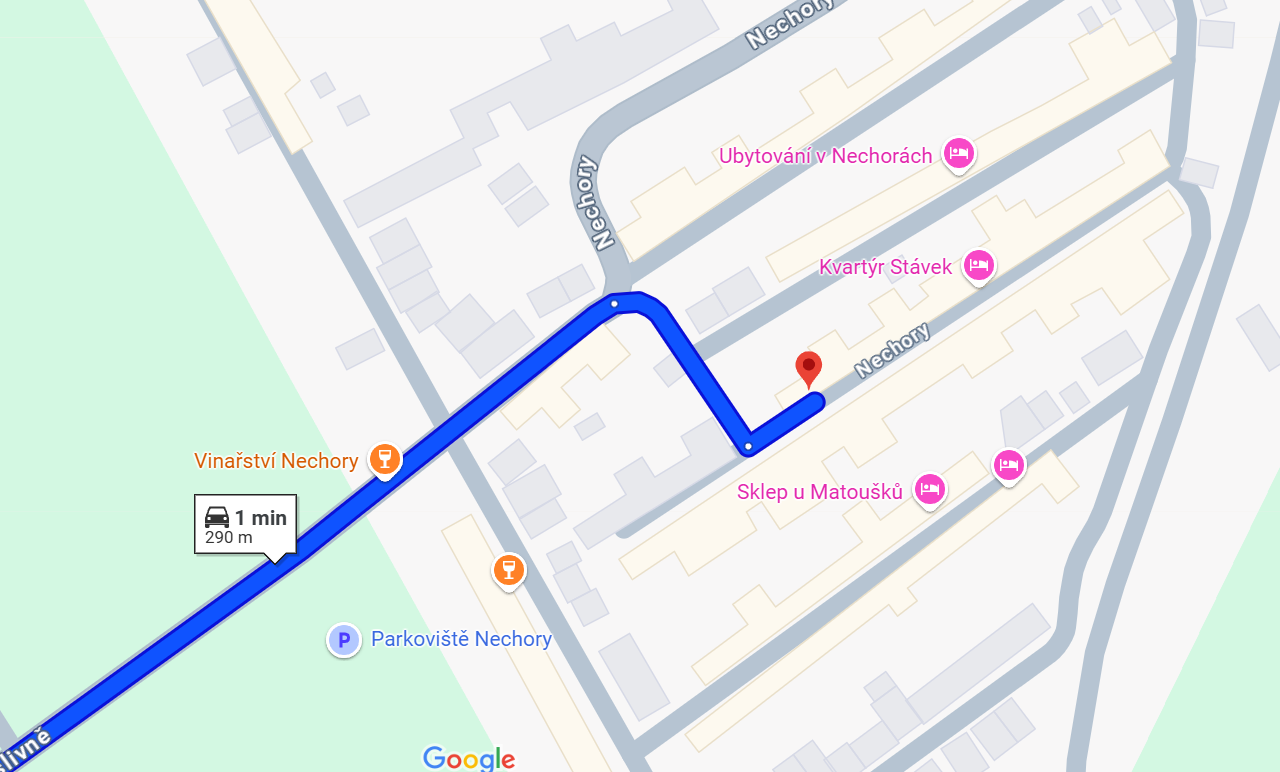Tap the Vinařství Nechory winery pin
The width and height of the screenshot is (1280, 772).
click(384, 459)
